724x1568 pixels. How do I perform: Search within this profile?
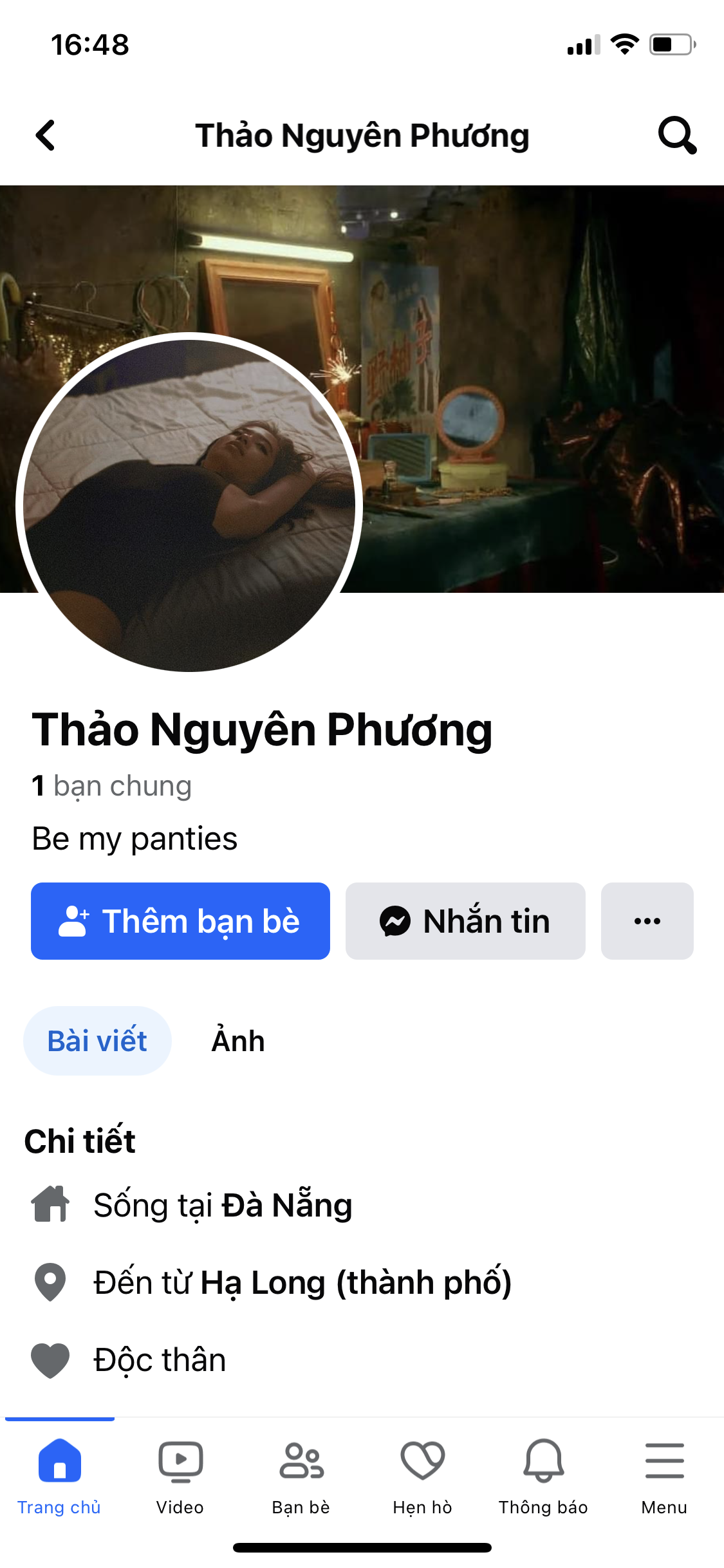676,136
